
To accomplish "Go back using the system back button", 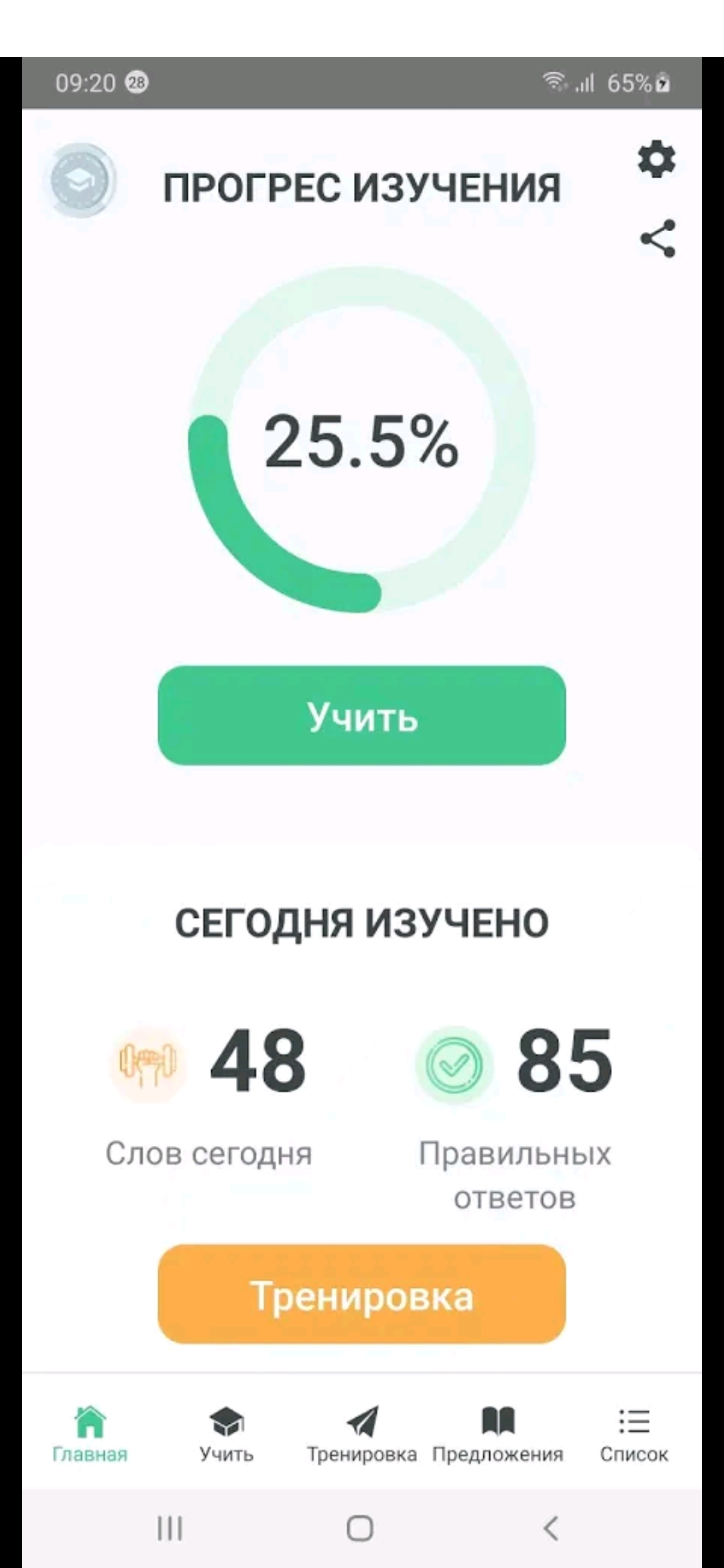I will point(551,1529).
